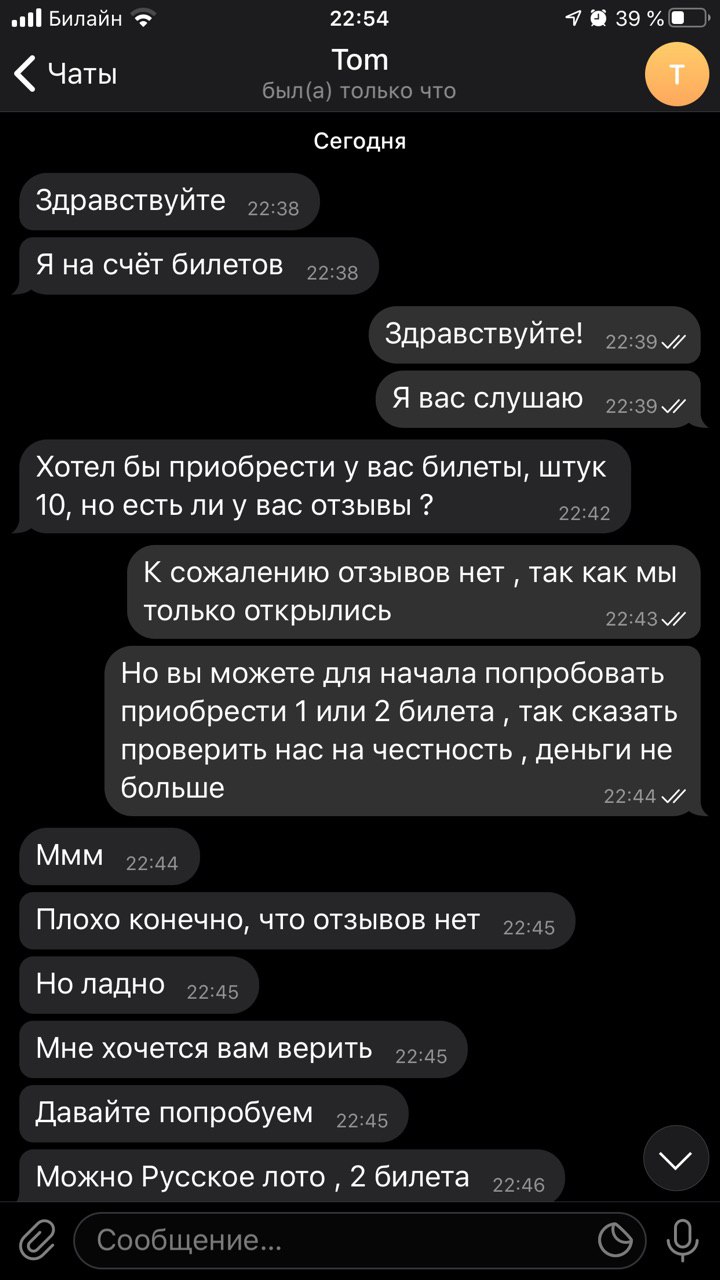Screen dimensions: 720x1280
Task: Tap the attach file paperclip icon
Action: (37, 1241)
